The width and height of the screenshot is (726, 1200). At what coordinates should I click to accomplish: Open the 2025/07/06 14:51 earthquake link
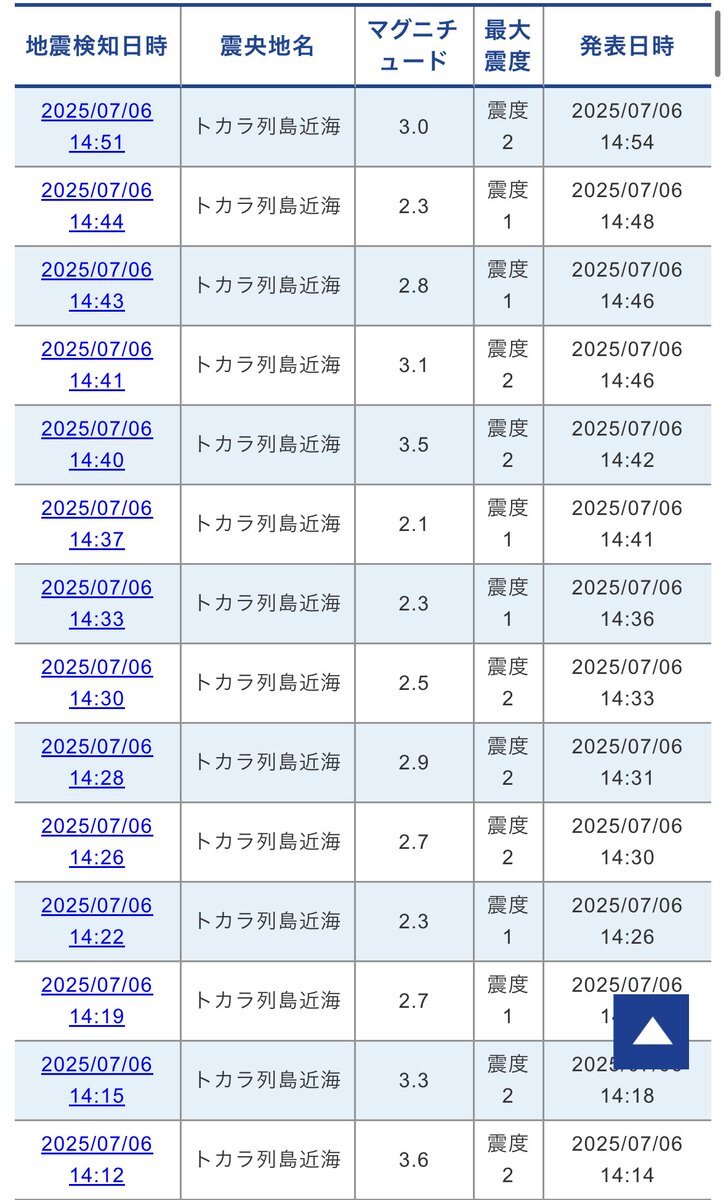pos(97,126)
